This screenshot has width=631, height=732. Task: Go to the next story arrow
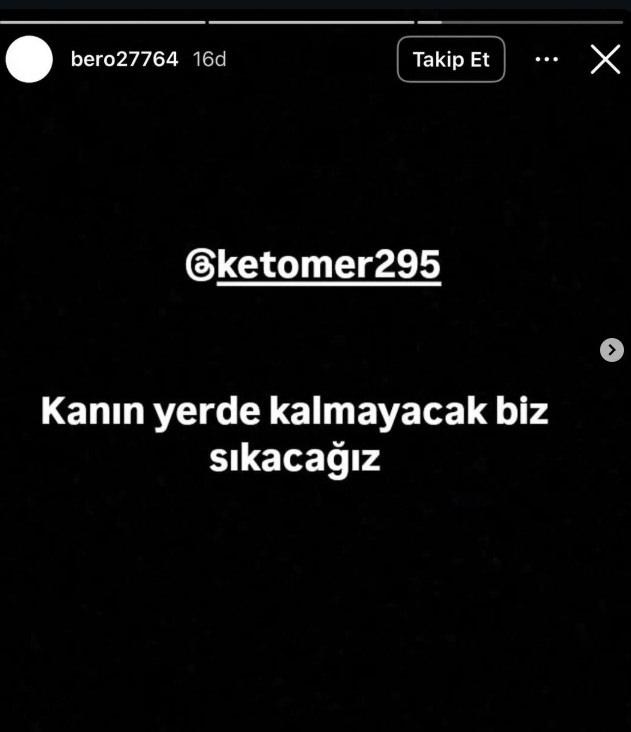coord(612,350)
